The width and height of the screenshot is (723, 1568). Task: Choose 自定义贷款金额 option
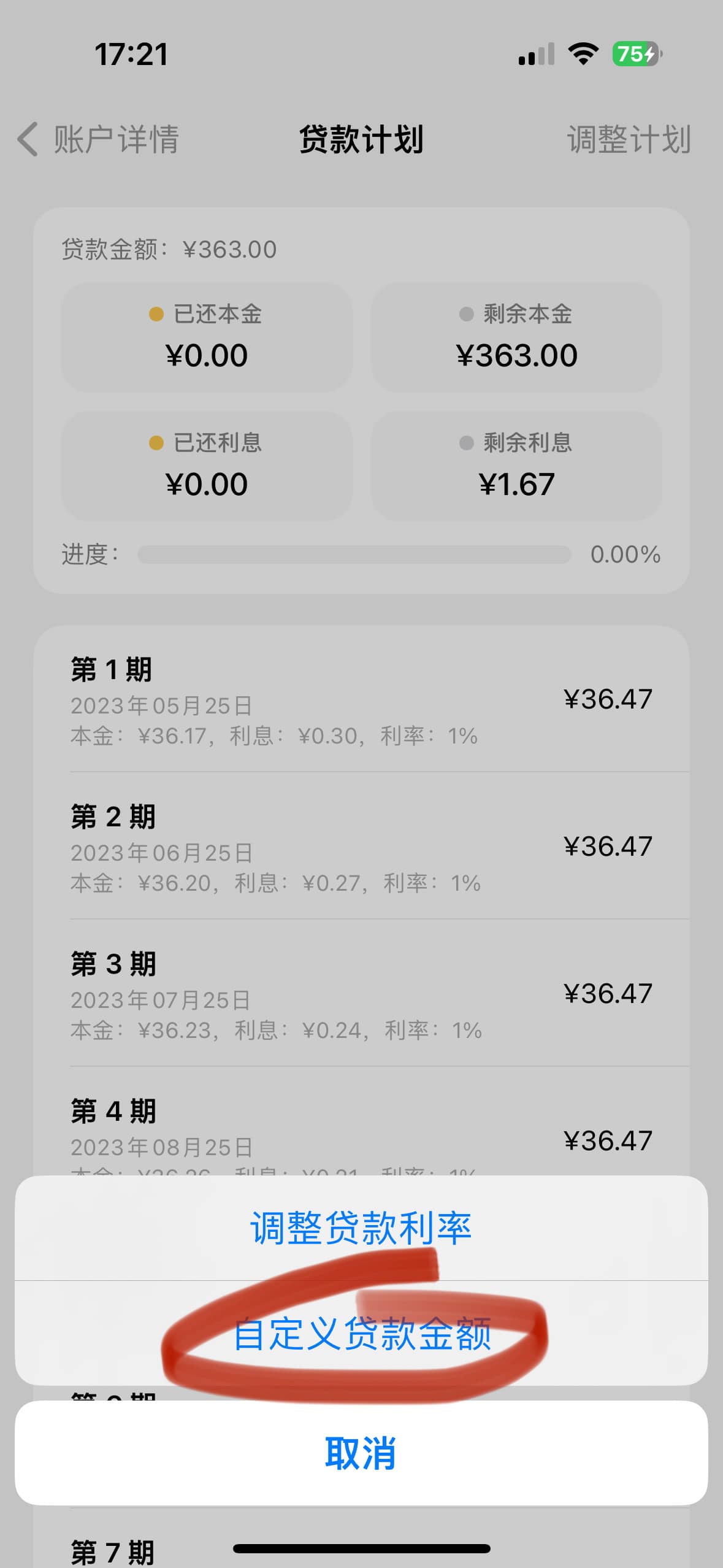click(x=361, y=1333)
